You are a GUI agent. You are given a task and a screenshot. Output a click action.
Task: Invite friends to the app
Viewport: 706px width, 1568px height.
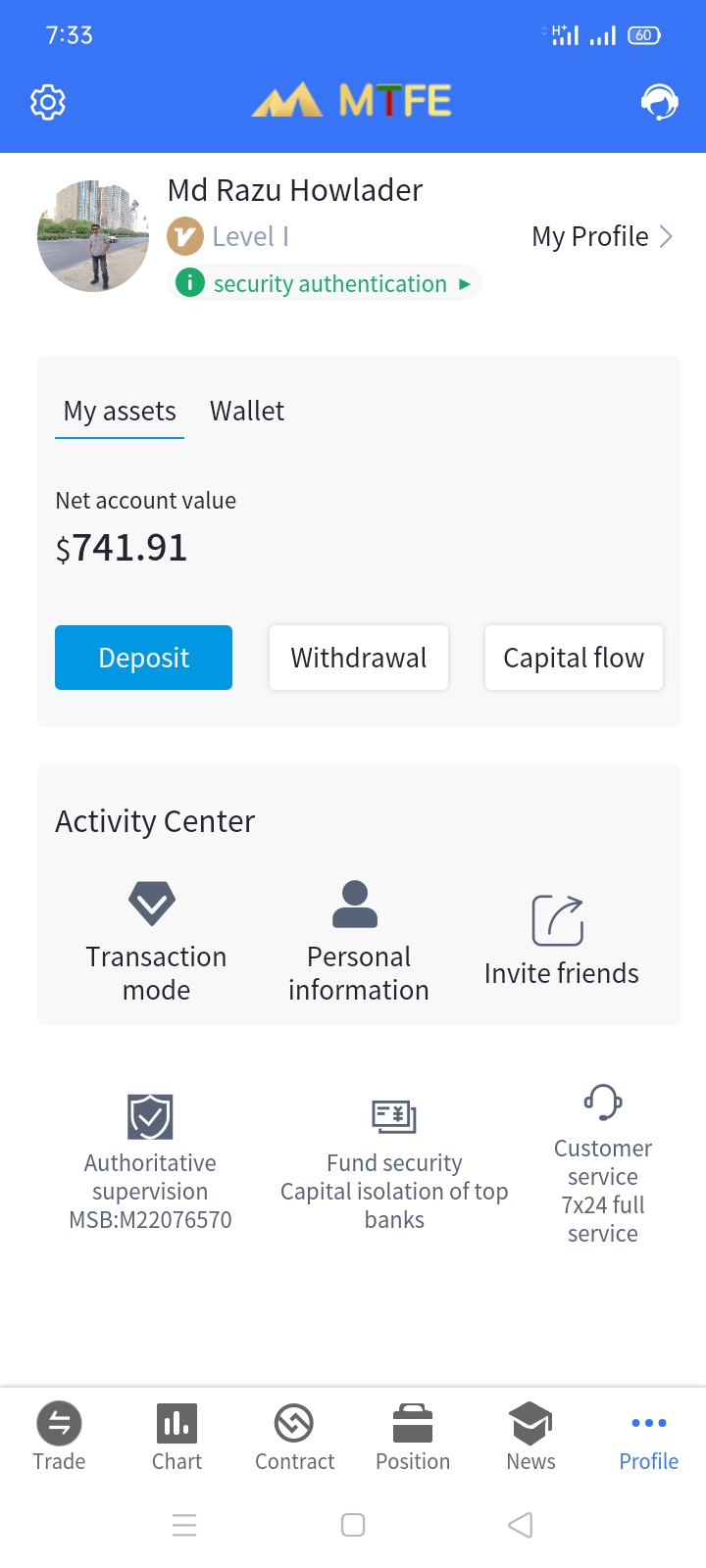click(561, 942)
